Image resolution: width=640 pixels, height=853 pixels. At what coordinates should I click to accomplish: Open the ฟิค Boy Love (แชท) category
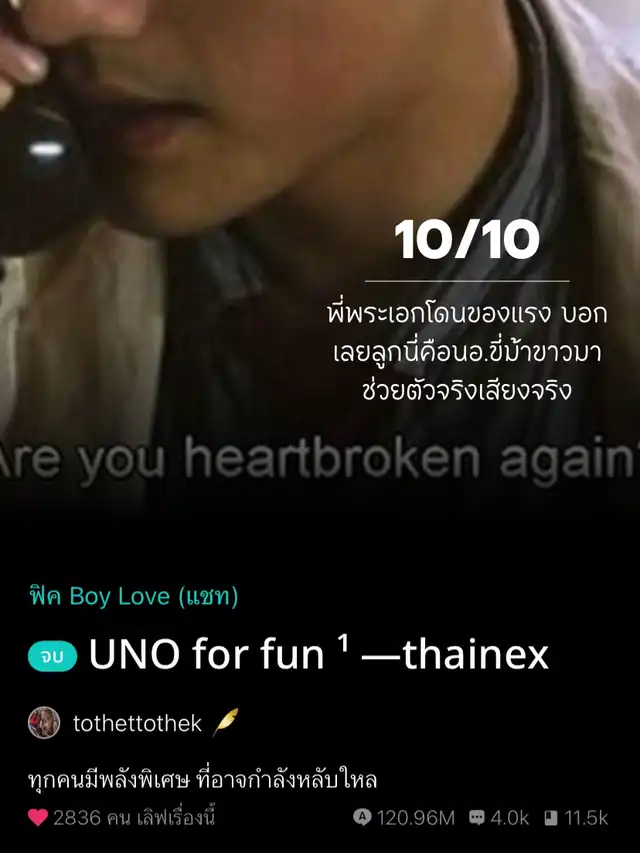tap(133, 597)
